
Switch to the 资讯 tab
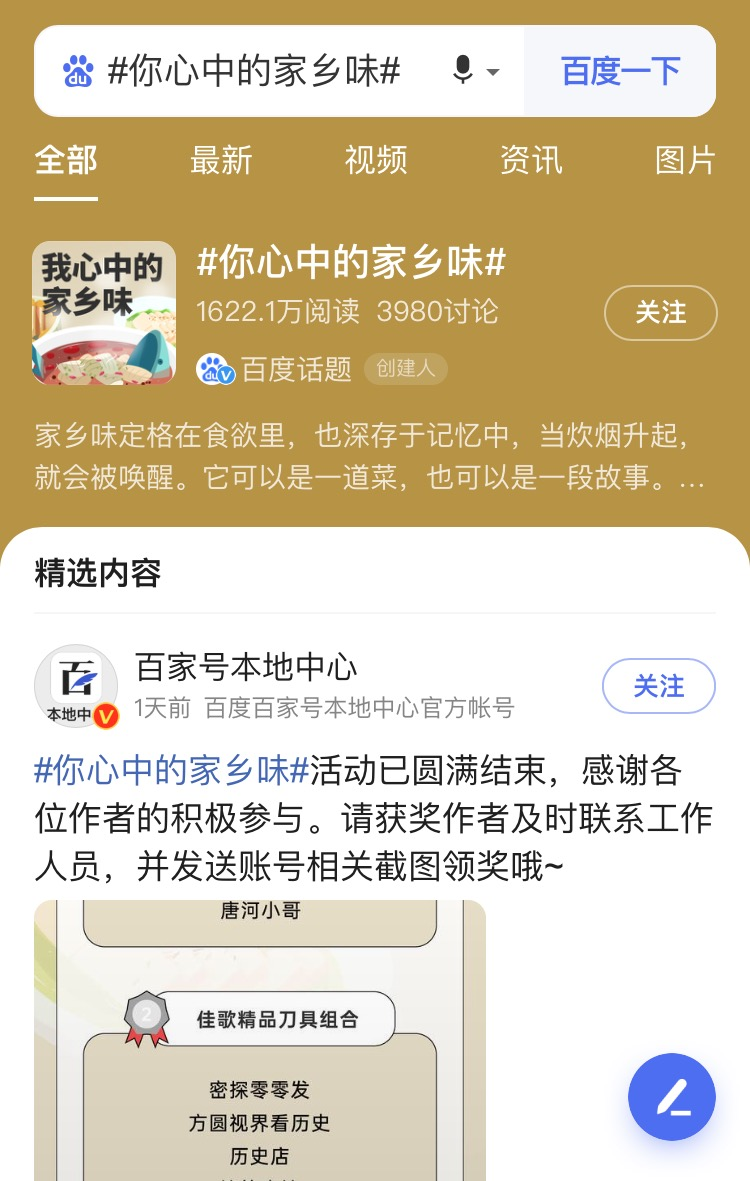(531, 161)
